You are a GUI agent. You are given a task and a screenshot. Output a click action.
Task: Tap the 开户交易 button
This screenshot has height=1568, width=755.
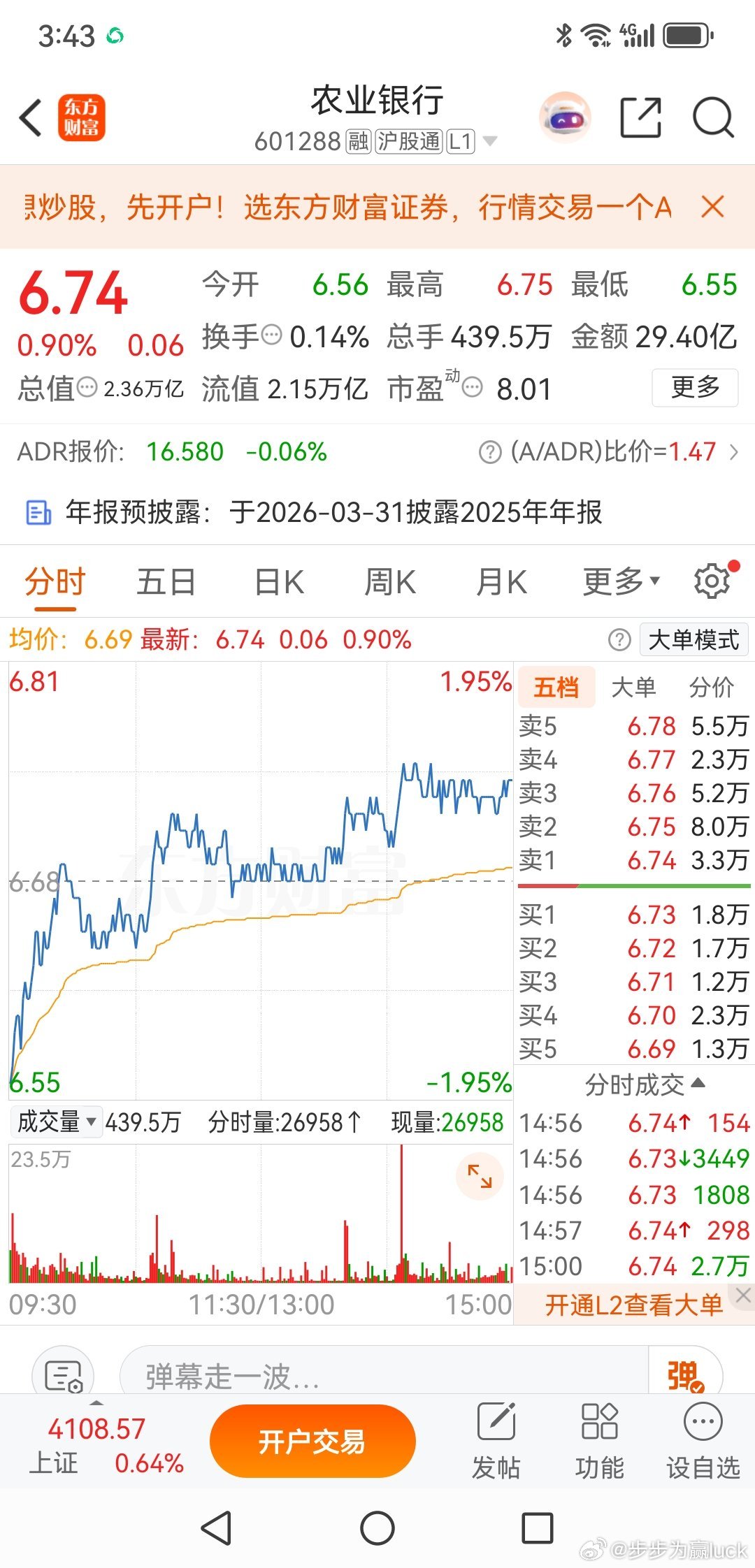(x=312, y=1439)
